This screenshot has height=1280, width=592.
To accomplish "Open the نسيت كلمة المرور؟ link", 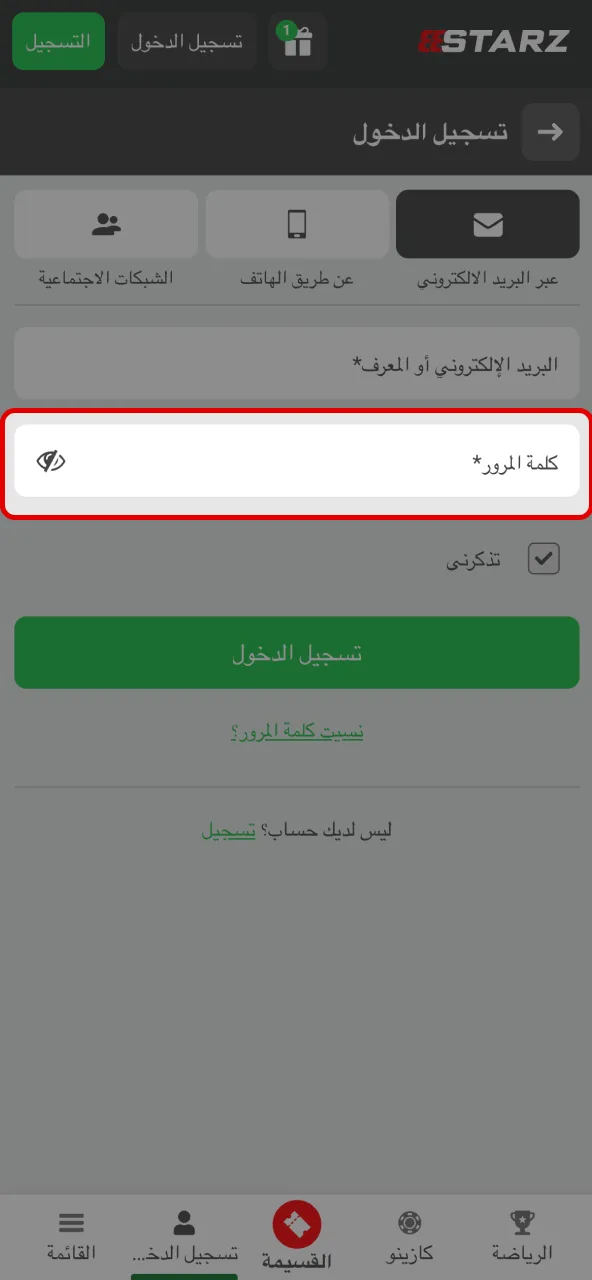I will click(x=297, y=732).
